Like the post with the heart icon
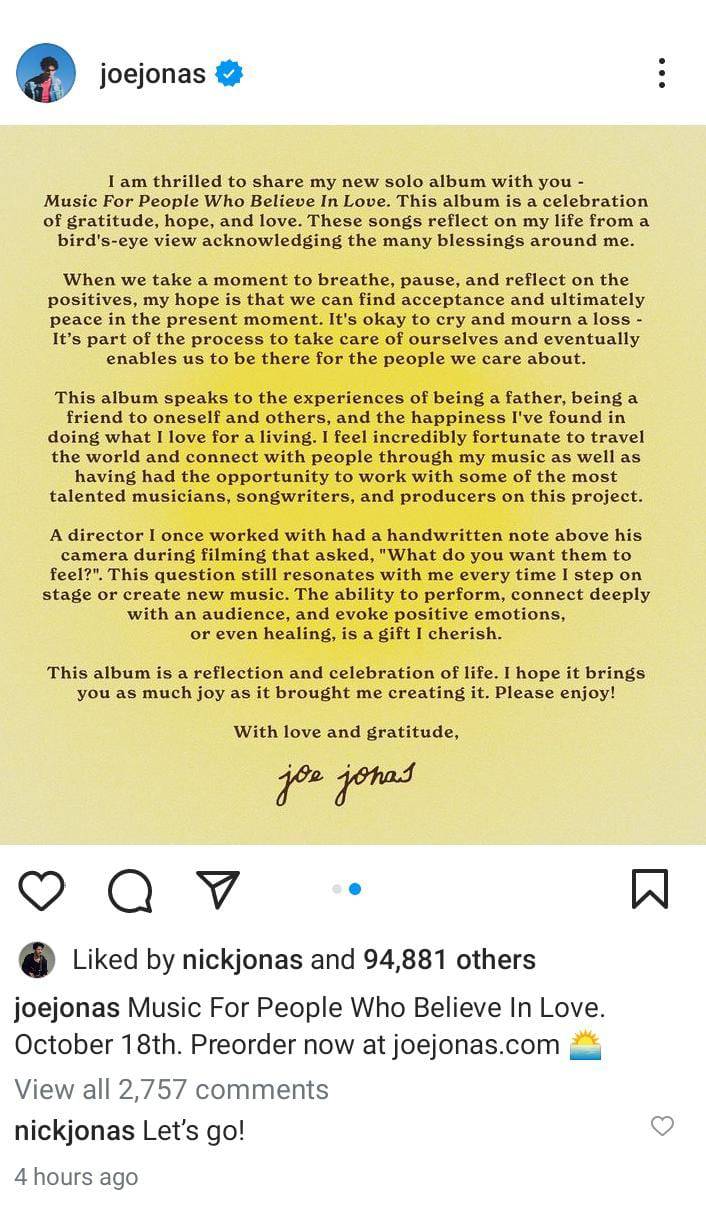 tap(42, 889)
